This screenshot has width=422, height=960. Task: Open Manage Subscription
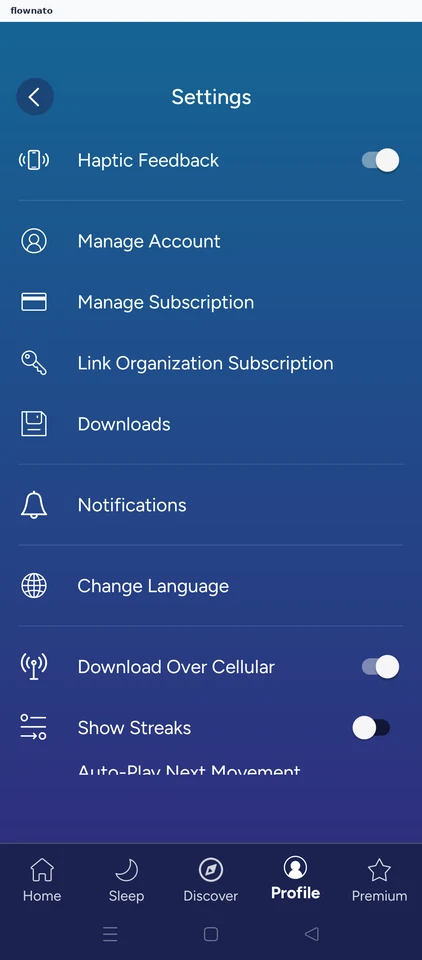coord(211,302)
